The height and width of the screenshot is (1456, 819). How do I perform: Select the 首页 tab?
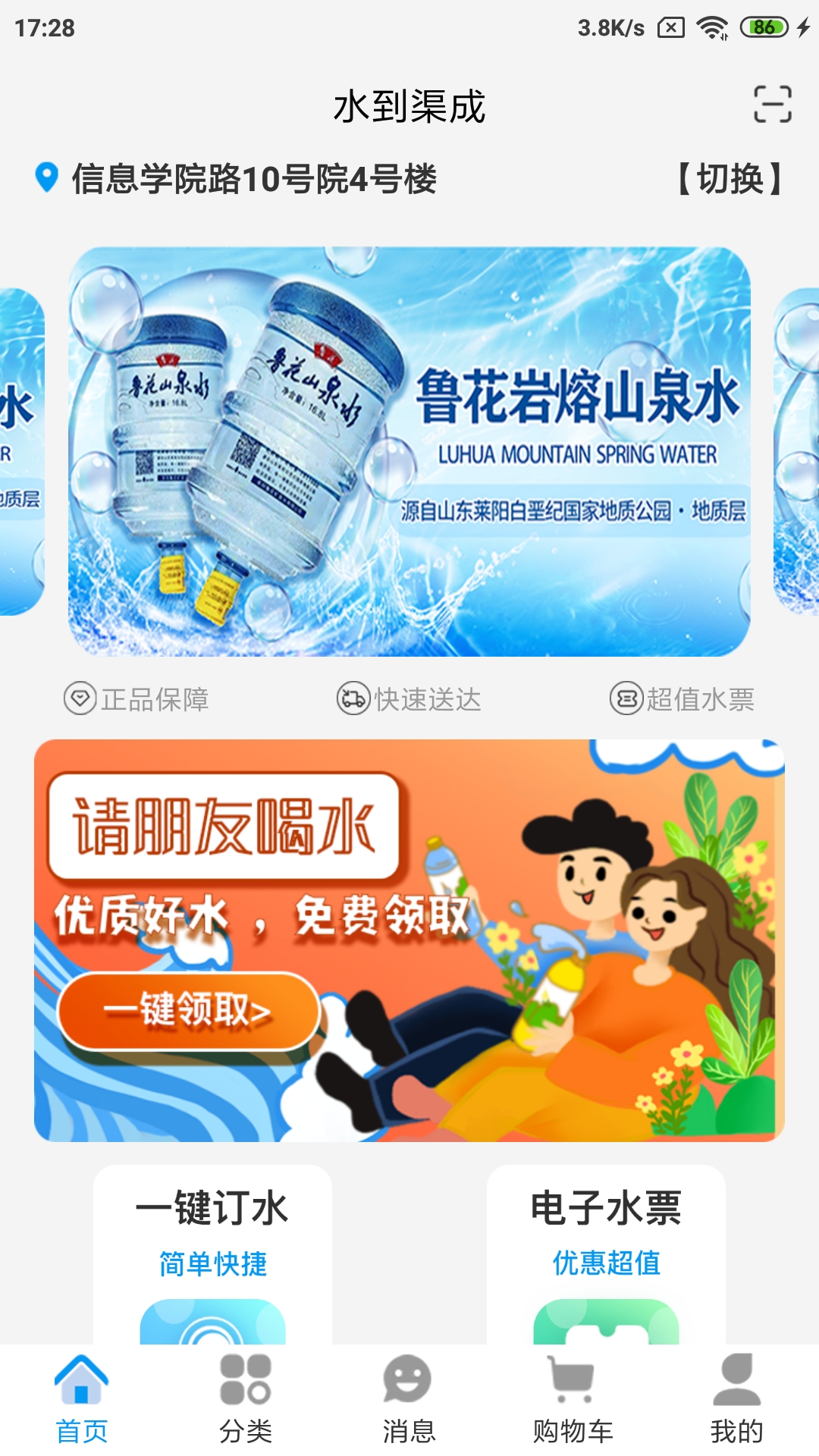coord(82,1400)
